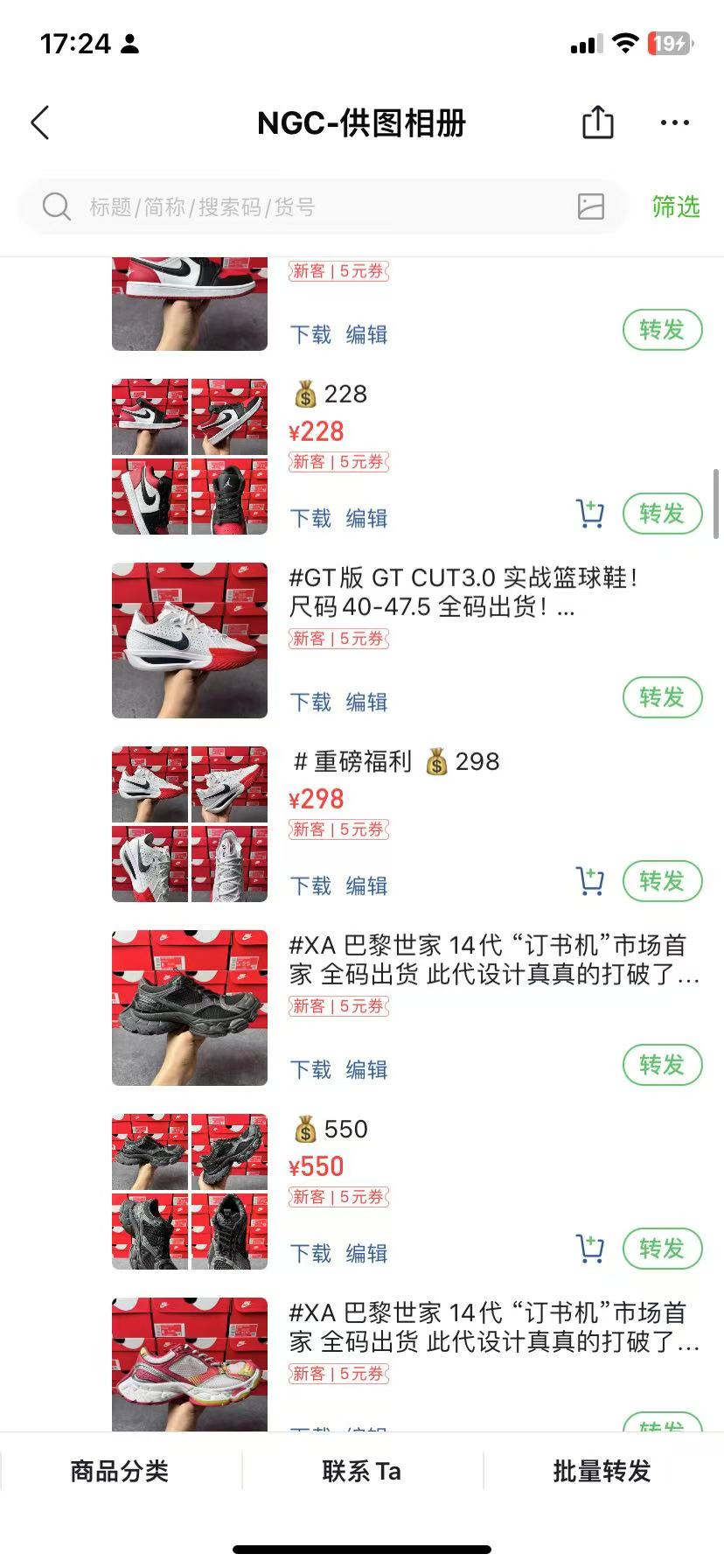
Task: Open the three-dot overflow menu
Action: coord(674,123)
